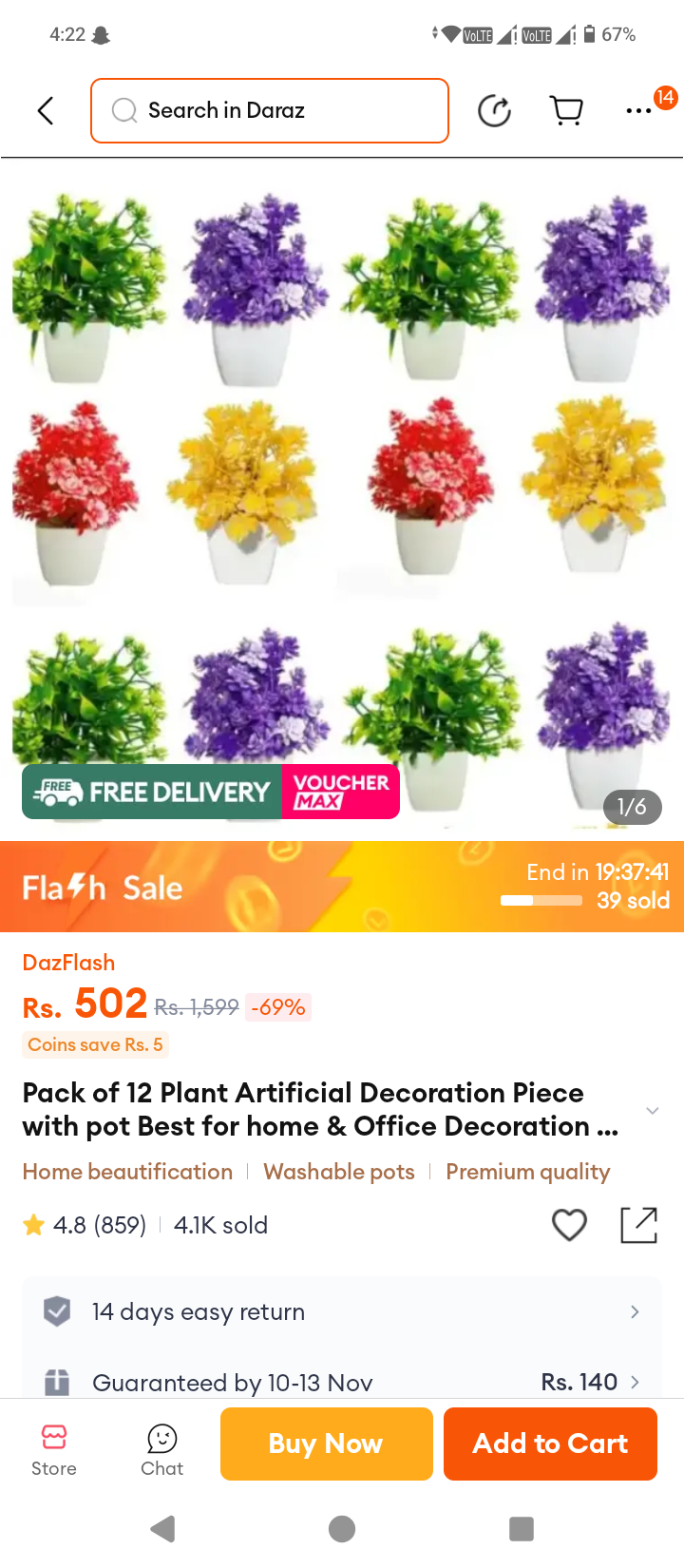Open delivery details Guaranteed by 10-13 Nov
The width and height of the screenshot is (684, 1568).
(x=342, y=1382)
